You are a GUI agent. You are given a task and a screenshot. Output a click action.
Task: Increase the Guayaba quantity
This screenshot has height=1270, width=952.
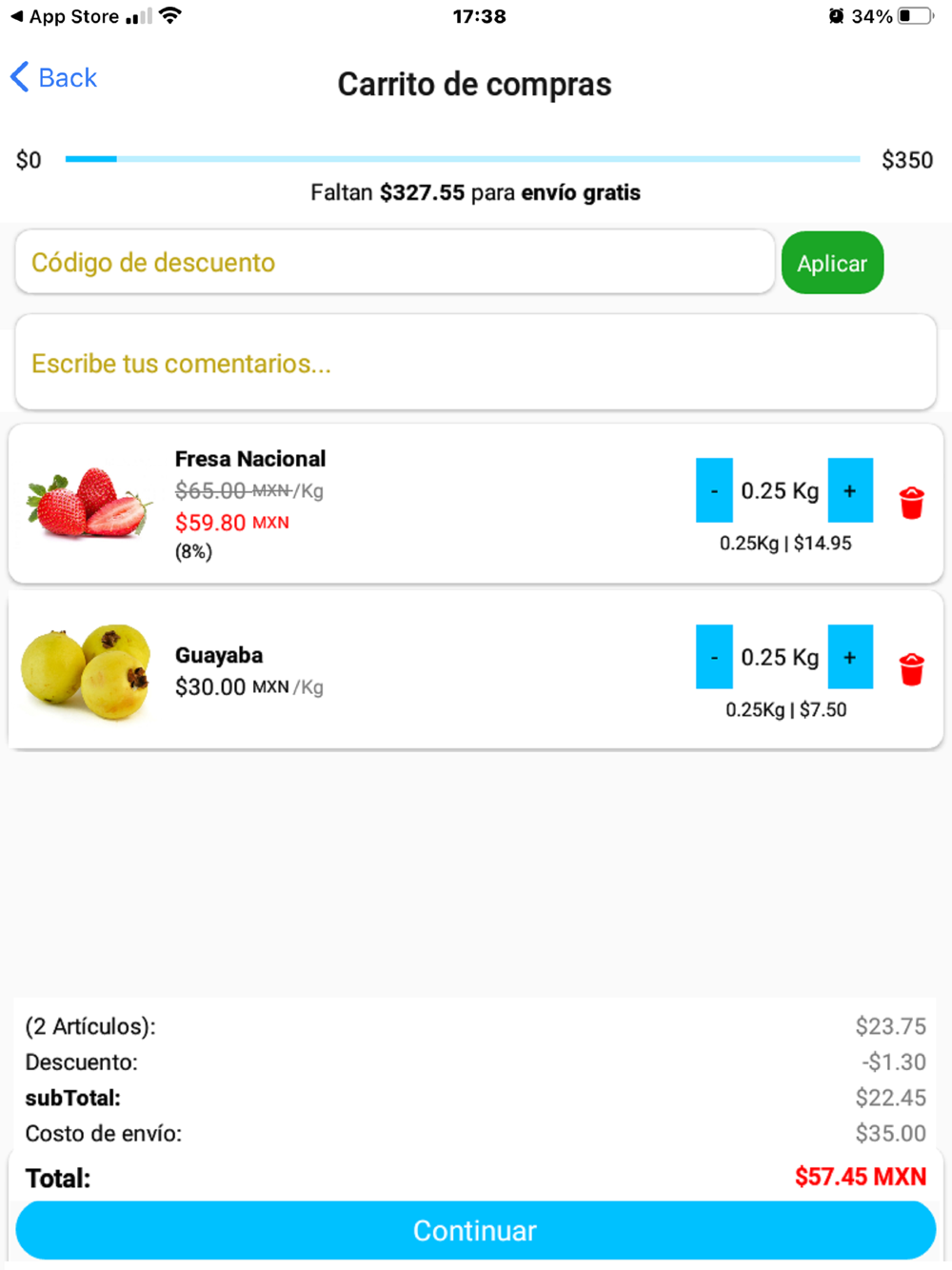click(850, 657)
